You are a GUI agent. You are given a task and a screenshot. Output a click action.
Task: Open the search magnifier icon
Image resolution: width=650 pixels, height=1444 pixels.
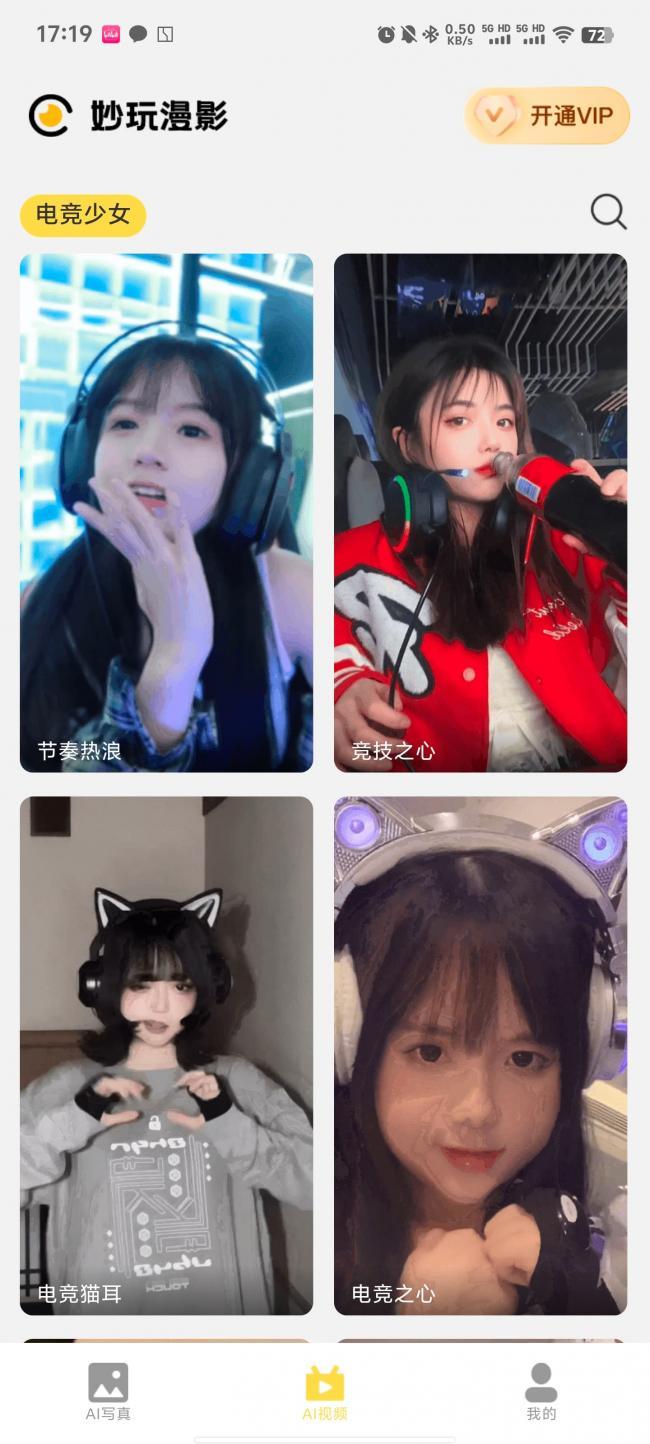click(608, 212)
